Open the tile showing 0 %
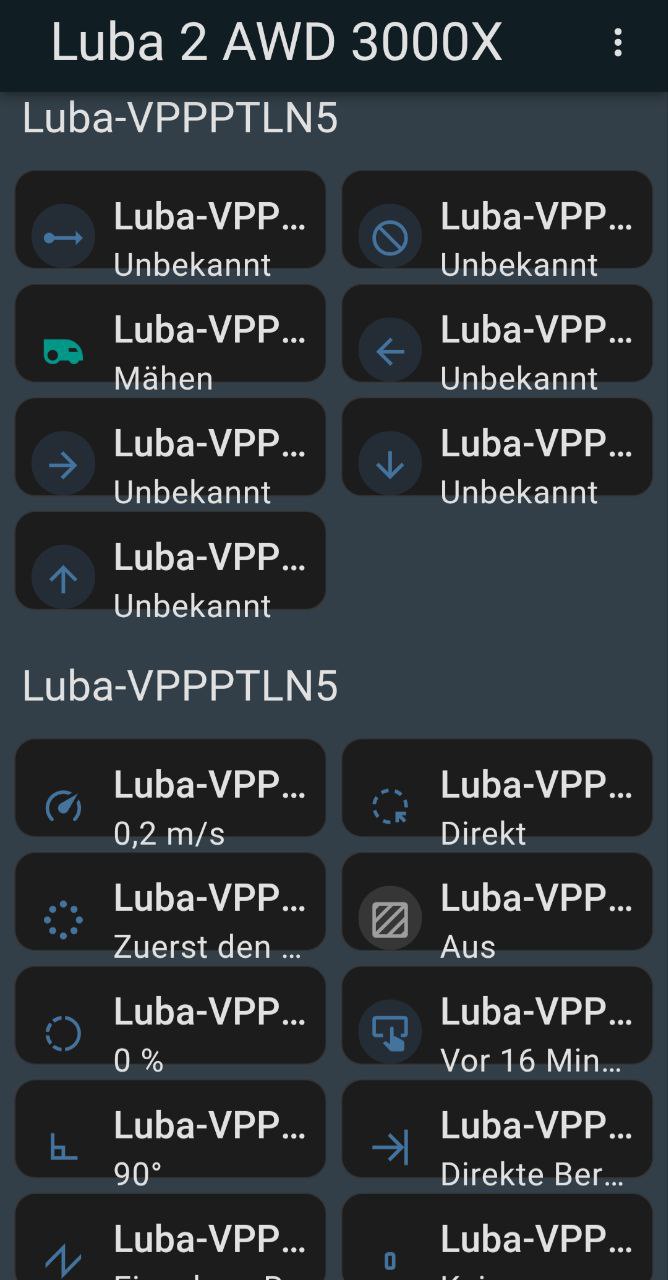Image resolution: width=668 pixels, height=1280 pixels. coord(170,1015)
